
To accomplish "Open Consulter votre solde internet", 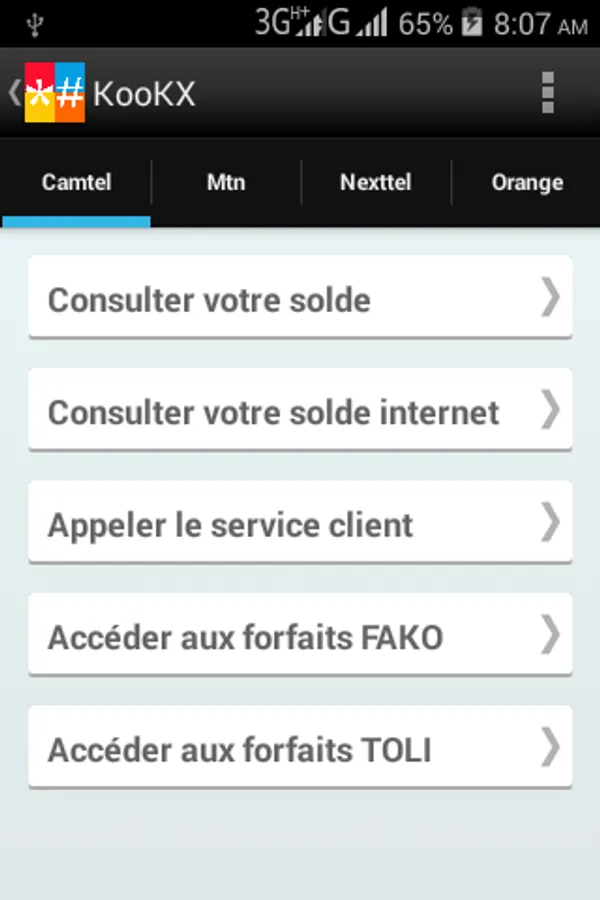I will (x=300, y=410).
